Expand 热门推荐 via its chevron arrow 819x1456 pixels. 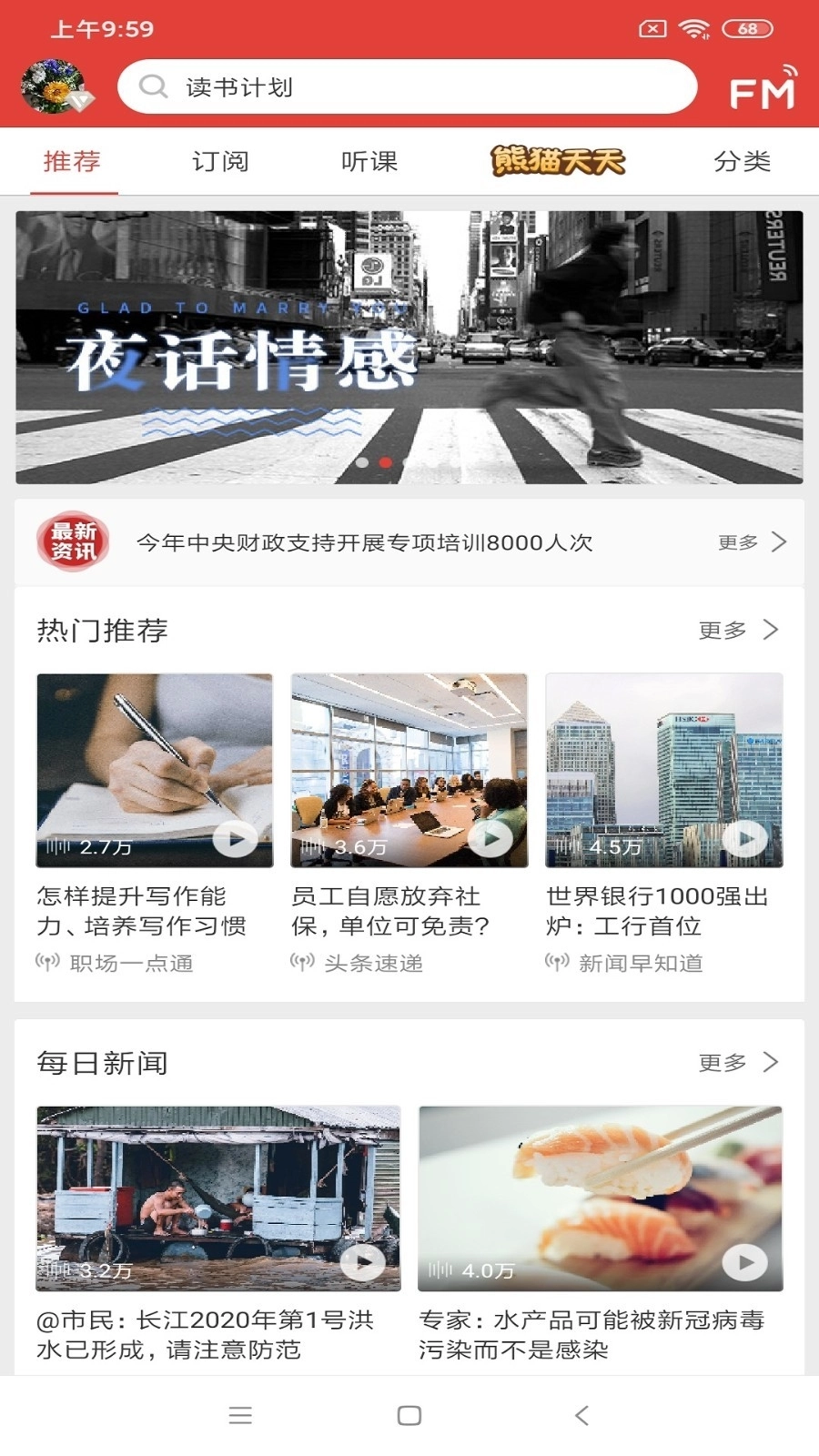click(773, 628)
